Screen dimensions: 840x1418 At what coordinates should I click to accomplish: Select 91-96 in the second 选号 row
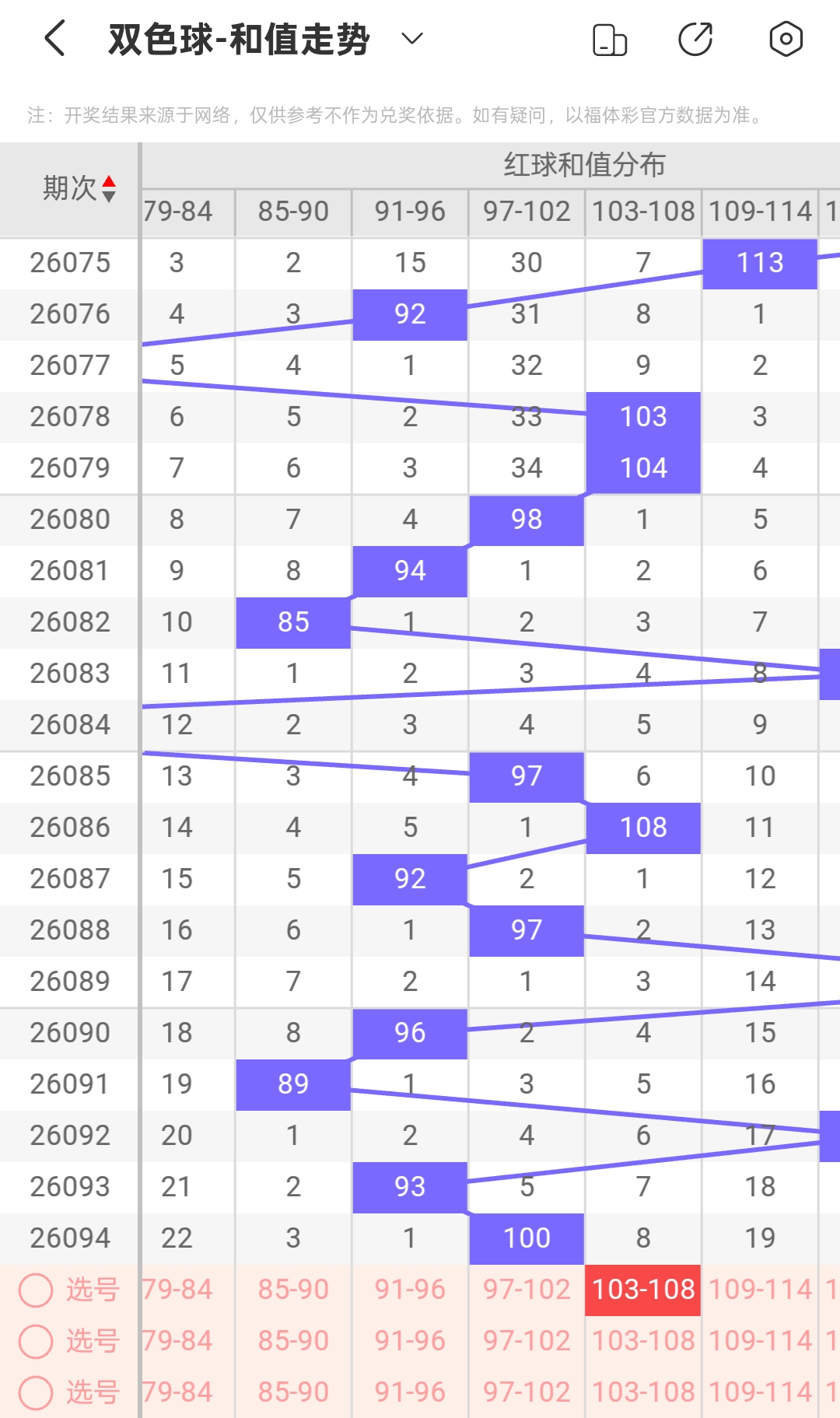point(410,1342)
